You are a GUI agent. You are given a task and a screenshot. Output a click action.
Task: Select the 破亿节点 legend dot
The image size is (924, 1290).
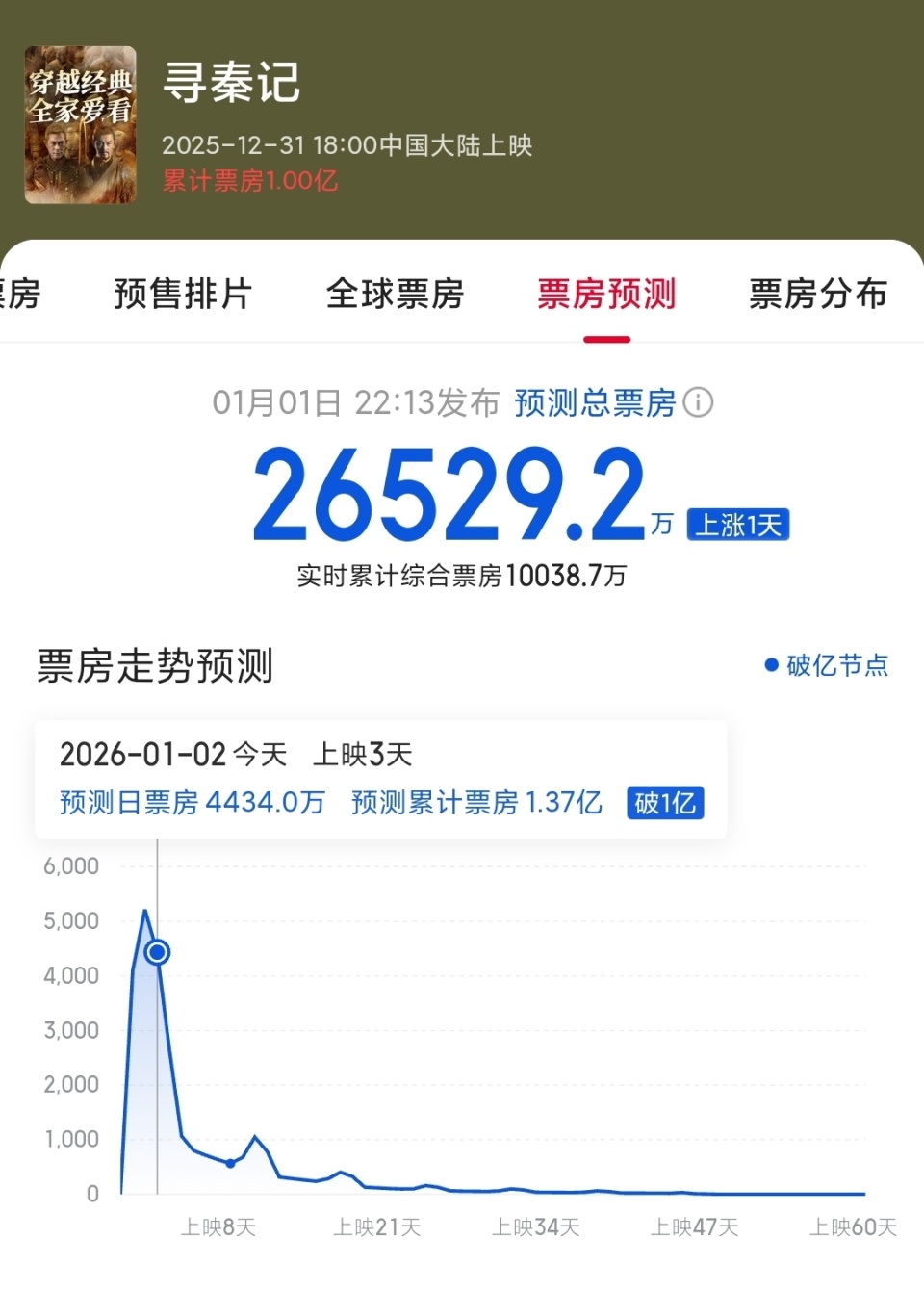click(x=770, y=664)
